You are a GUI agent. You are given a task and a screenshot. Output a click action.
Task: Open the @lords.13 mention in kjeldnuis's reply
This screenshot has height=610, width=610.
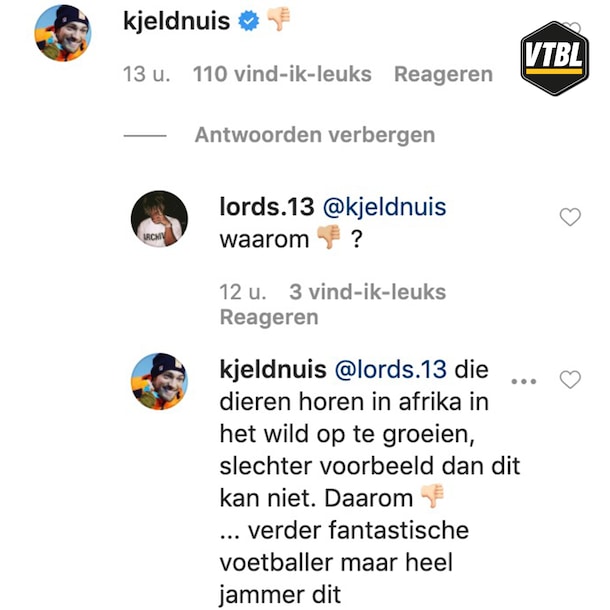point(390,369)
